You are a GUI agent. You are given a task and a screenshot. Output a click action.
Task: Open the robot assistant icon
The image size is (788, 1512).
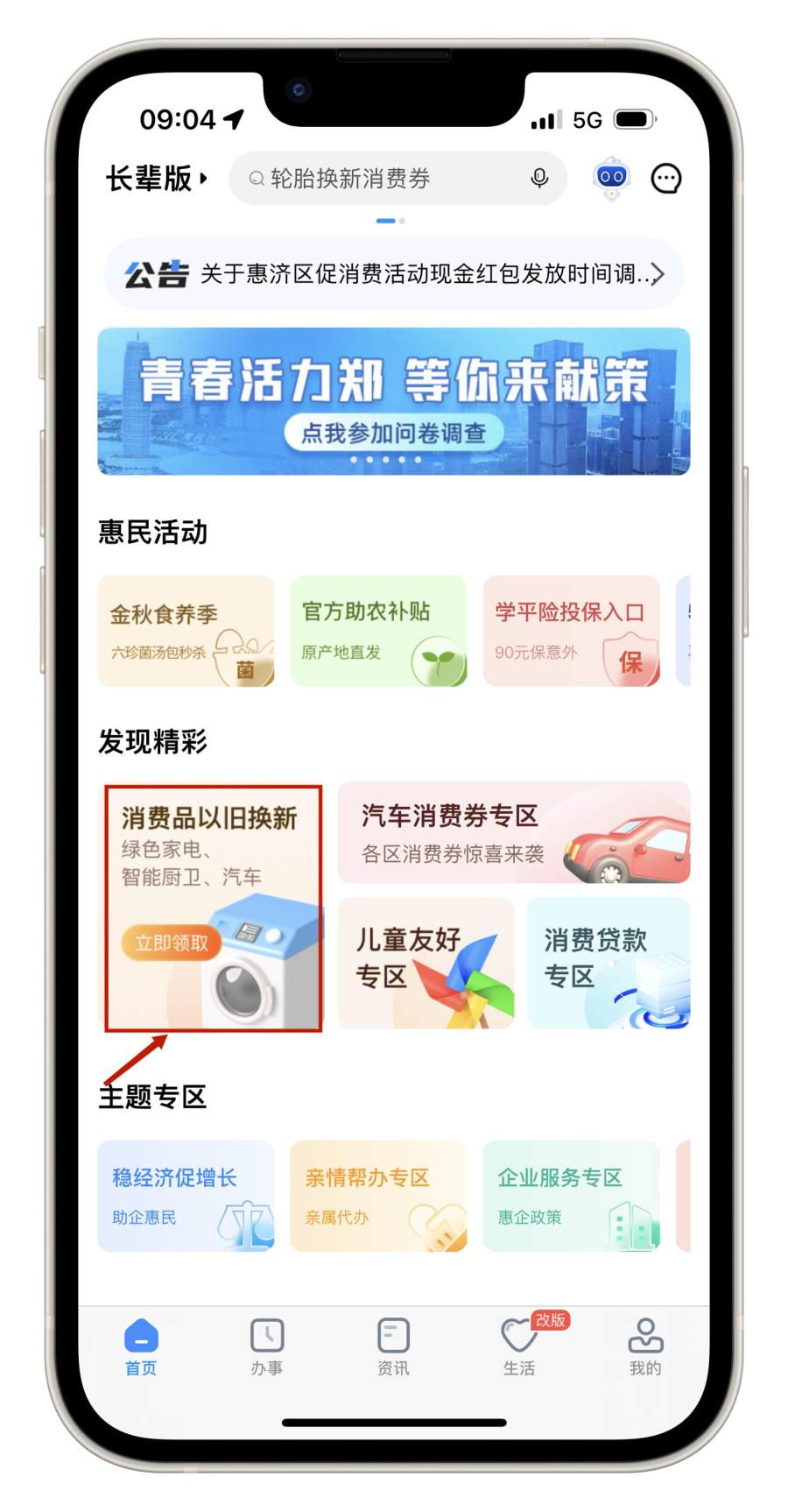coord(611,179)
